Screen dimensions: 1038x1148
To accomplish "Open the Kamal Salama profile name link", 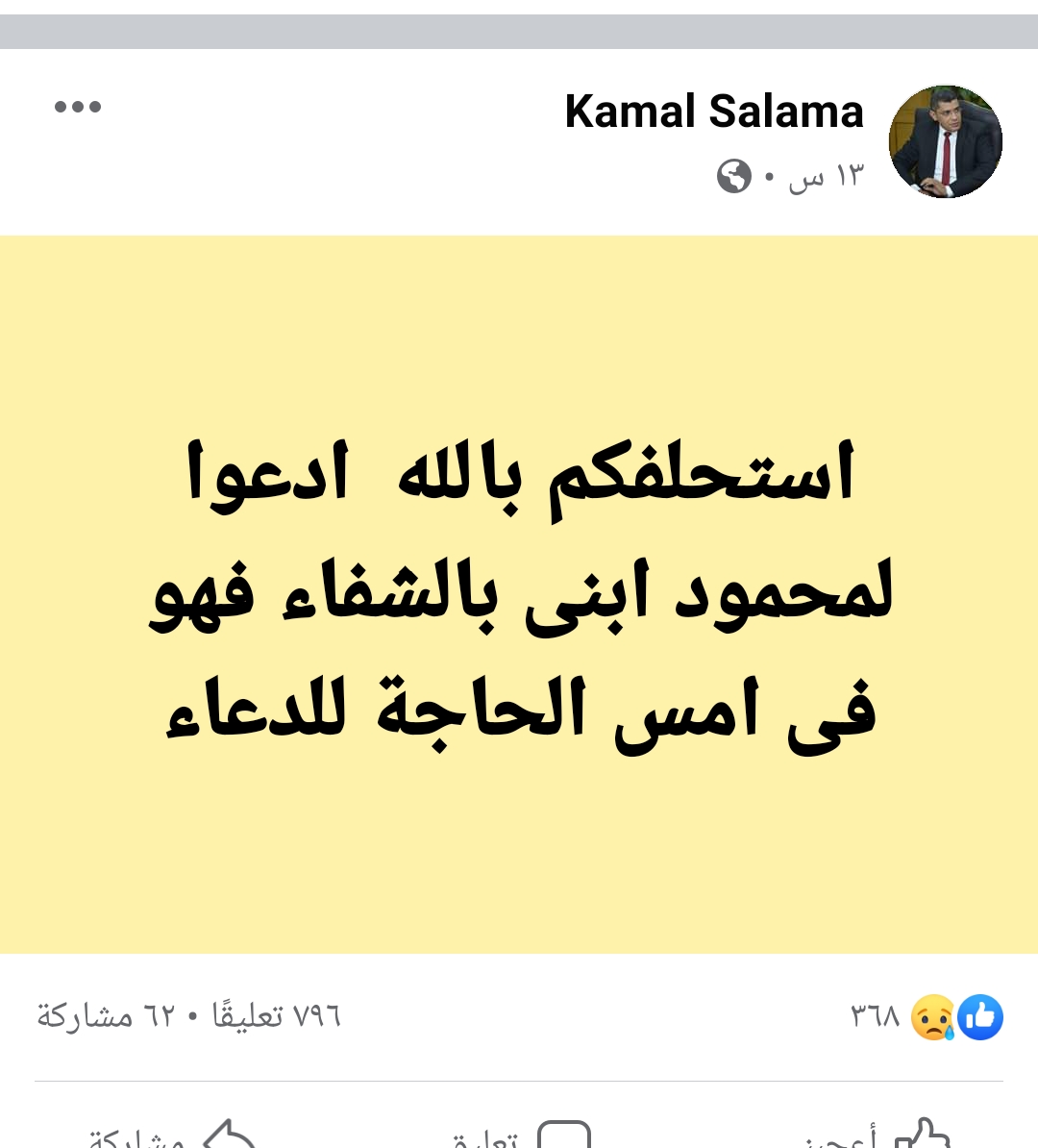I will coord(714,112).
